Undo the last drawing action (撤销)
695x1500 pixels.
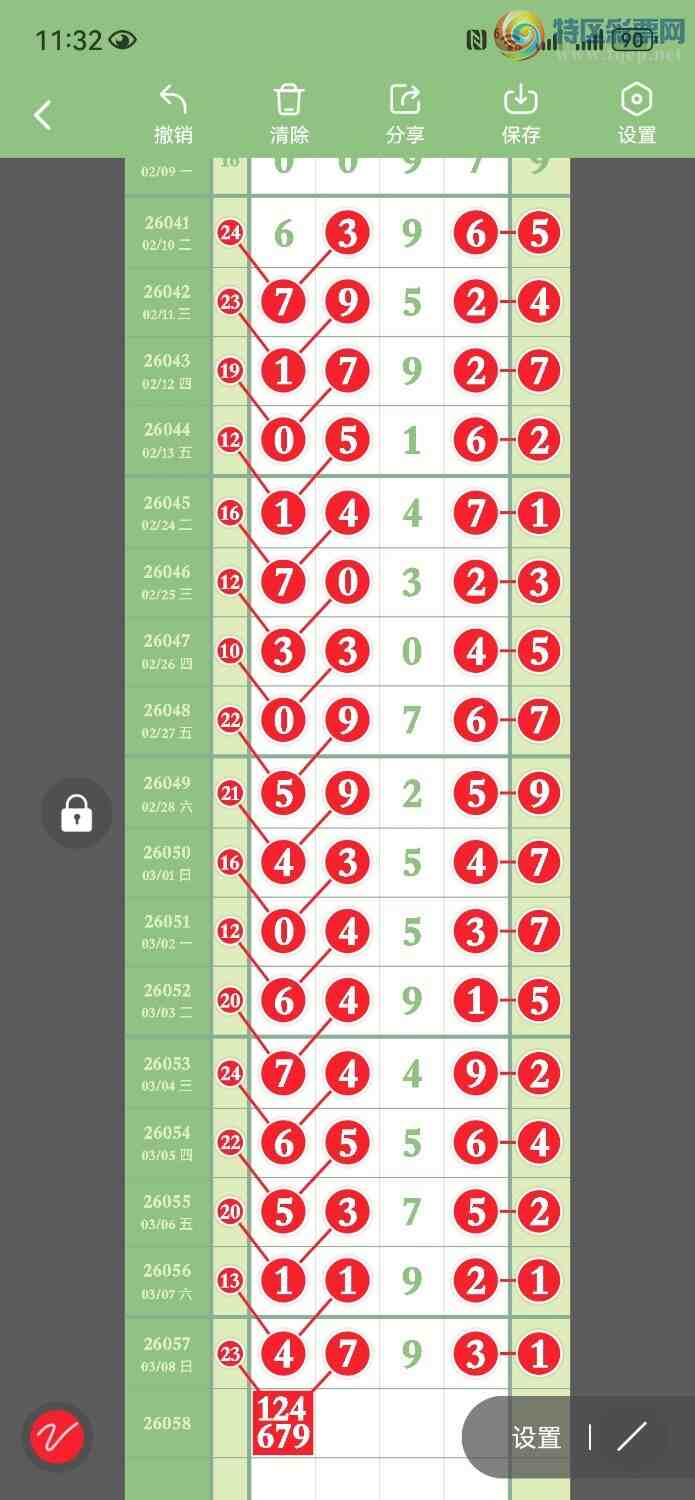[173, 114]
